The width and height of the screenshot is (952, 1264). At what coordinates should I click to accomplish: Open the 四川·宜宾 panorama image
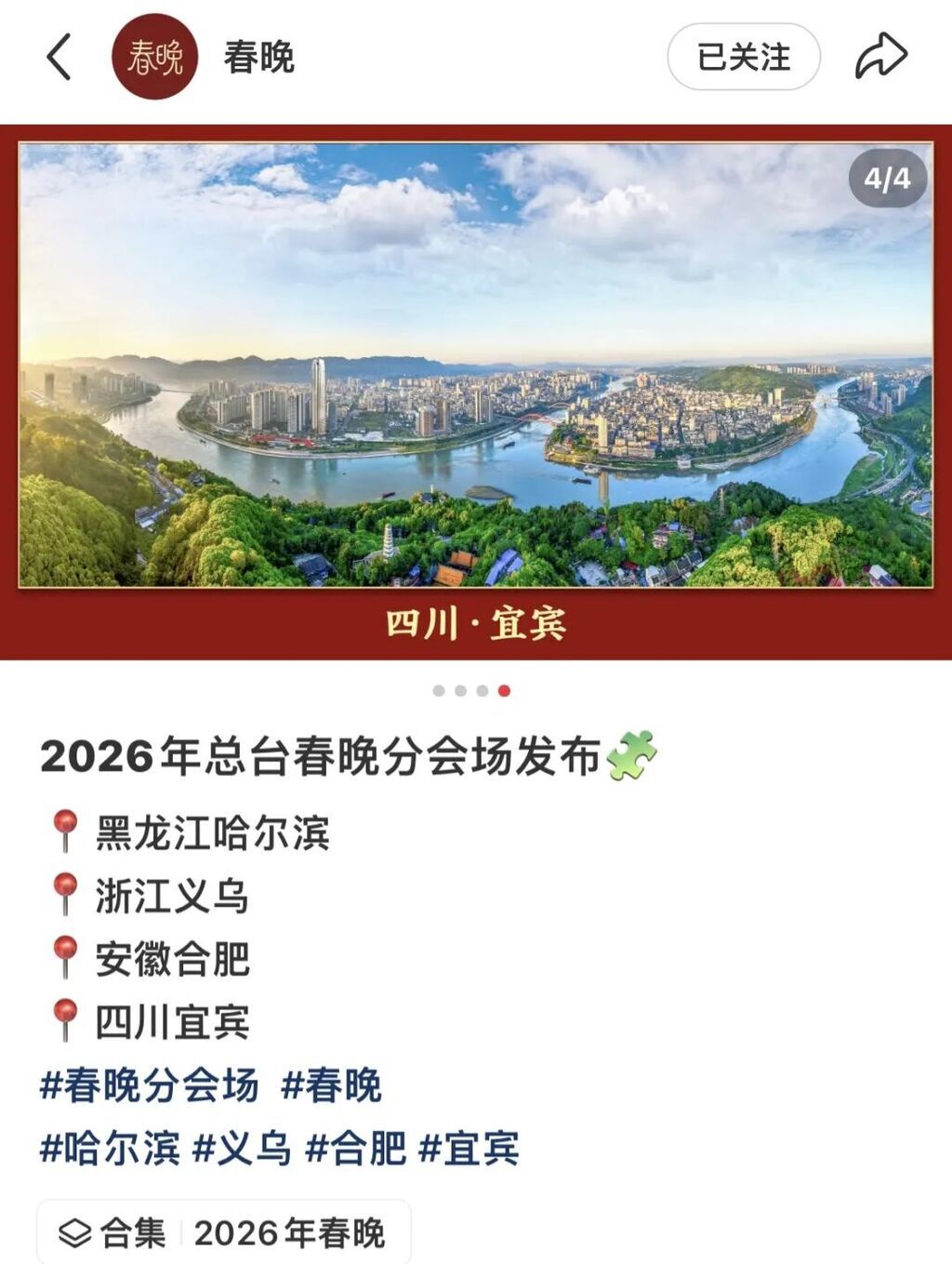[x=475, y=365]
